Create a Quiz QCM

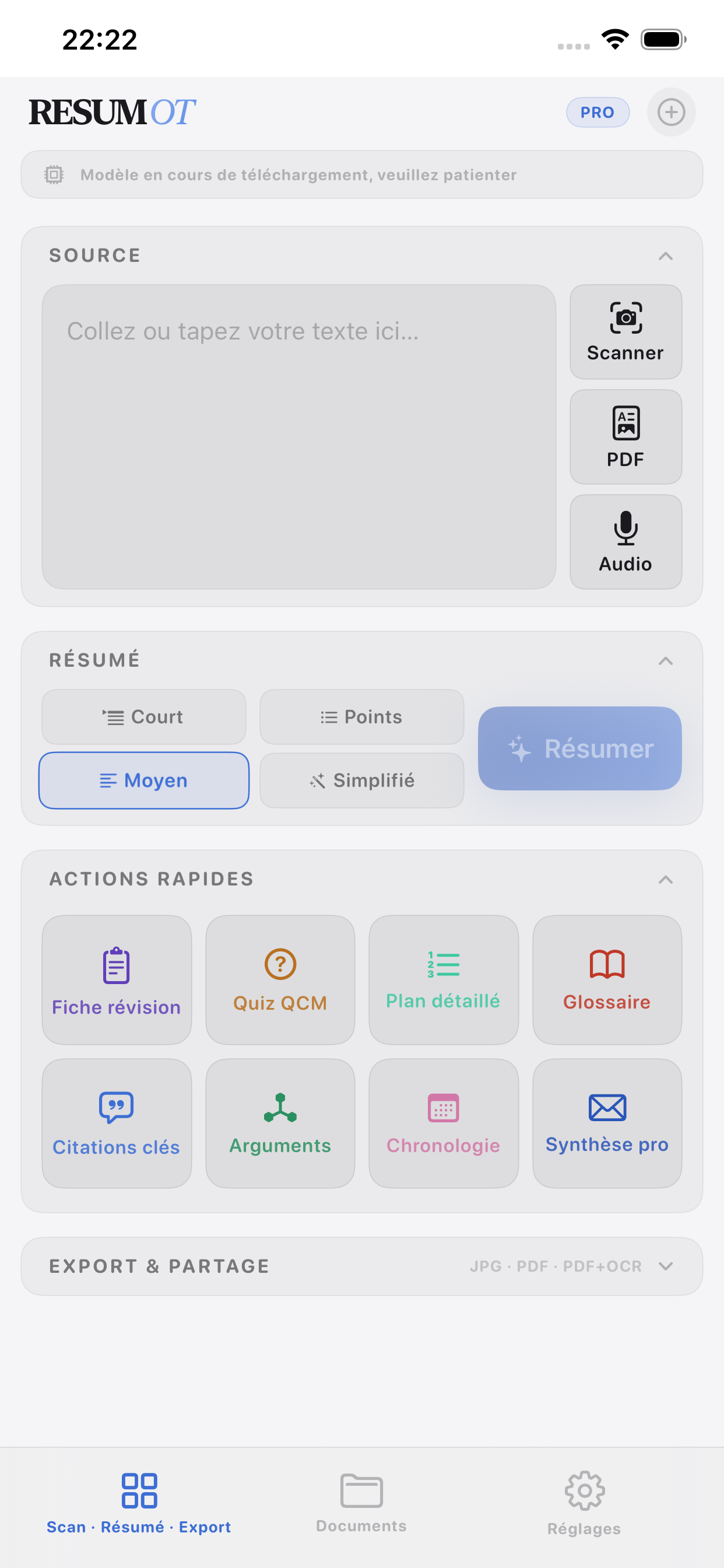click(x=280, y=979)
